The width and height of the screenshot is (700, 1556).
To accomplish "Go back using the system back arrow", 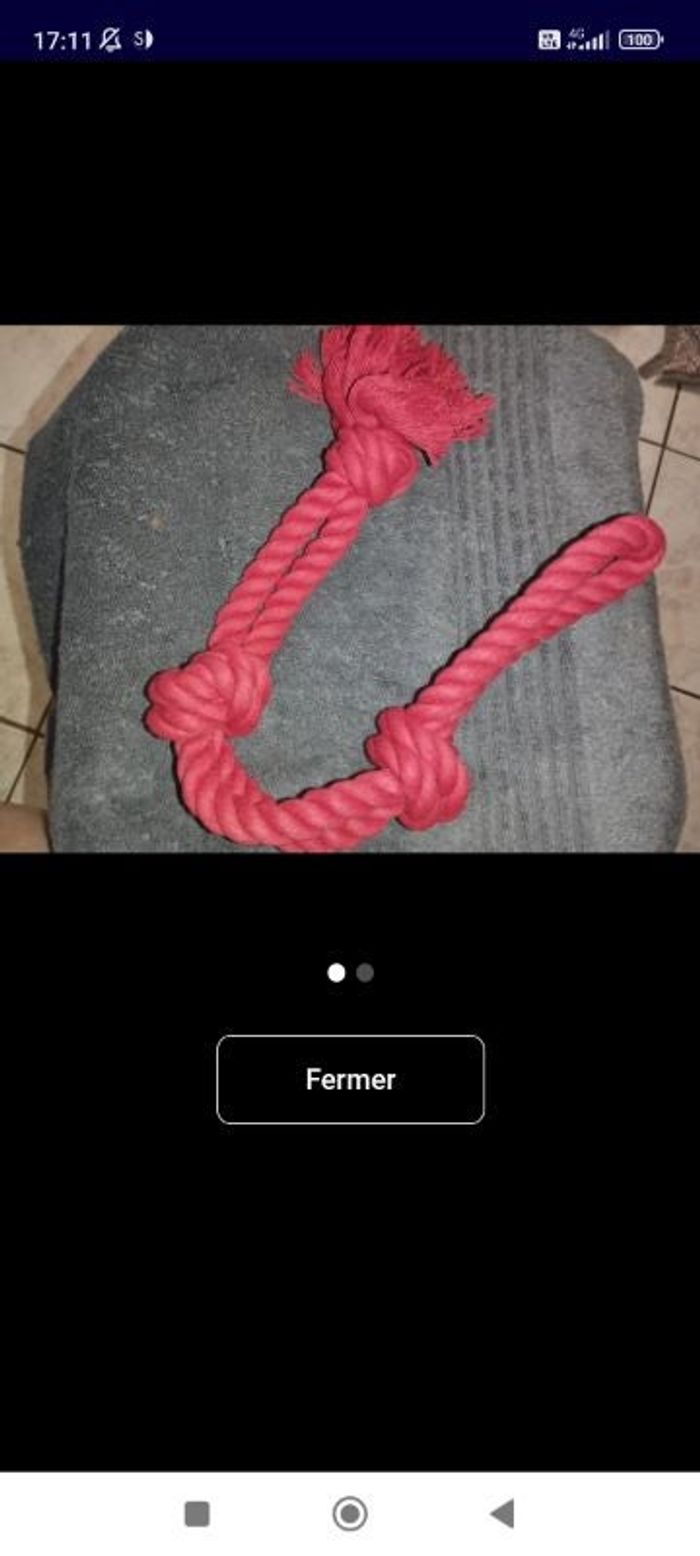I will [x=502, y=1514].
